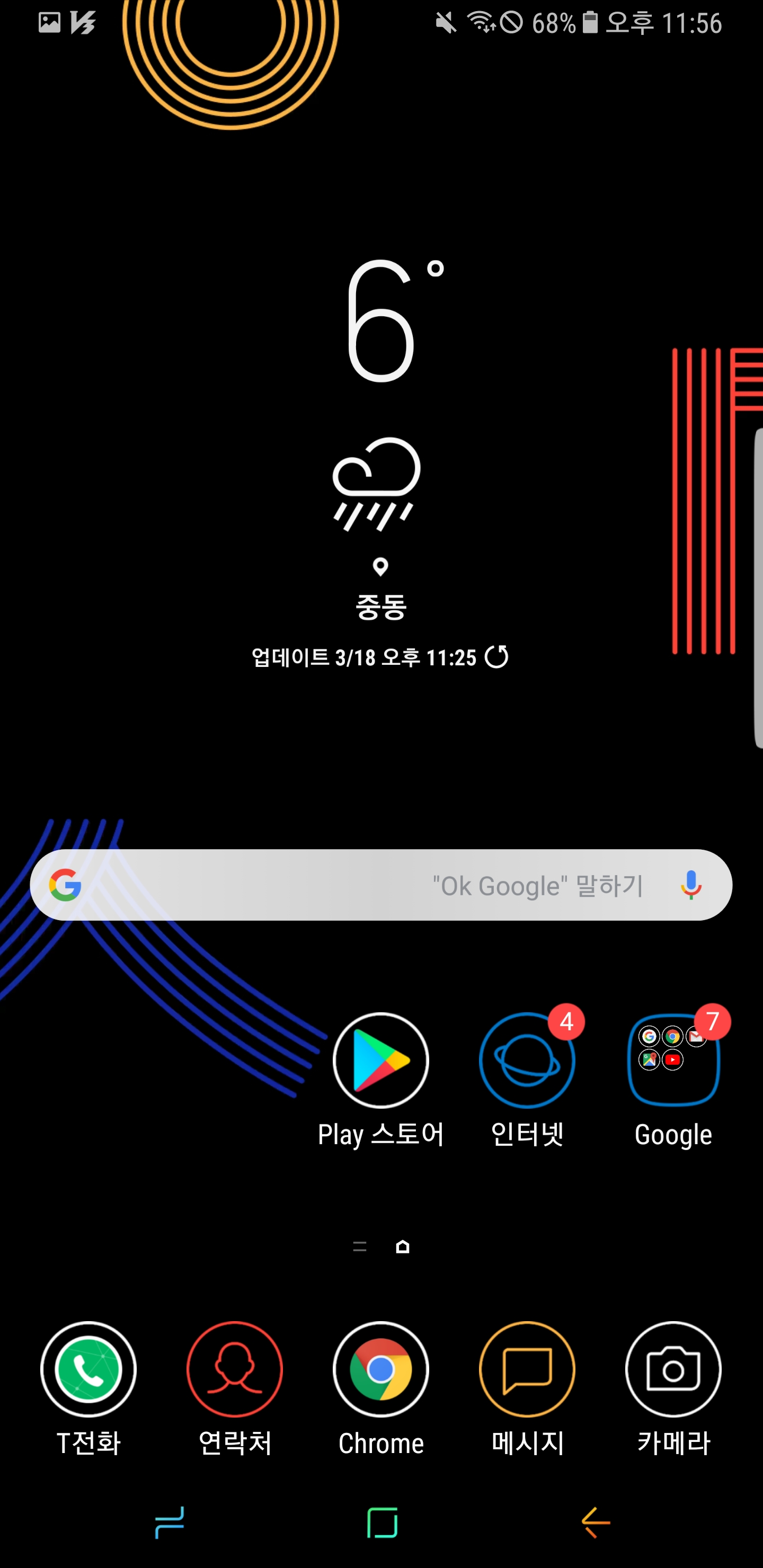Open Play 스토어 app
Viewport: 763px width, 1568px height.
pos(380,1061)
